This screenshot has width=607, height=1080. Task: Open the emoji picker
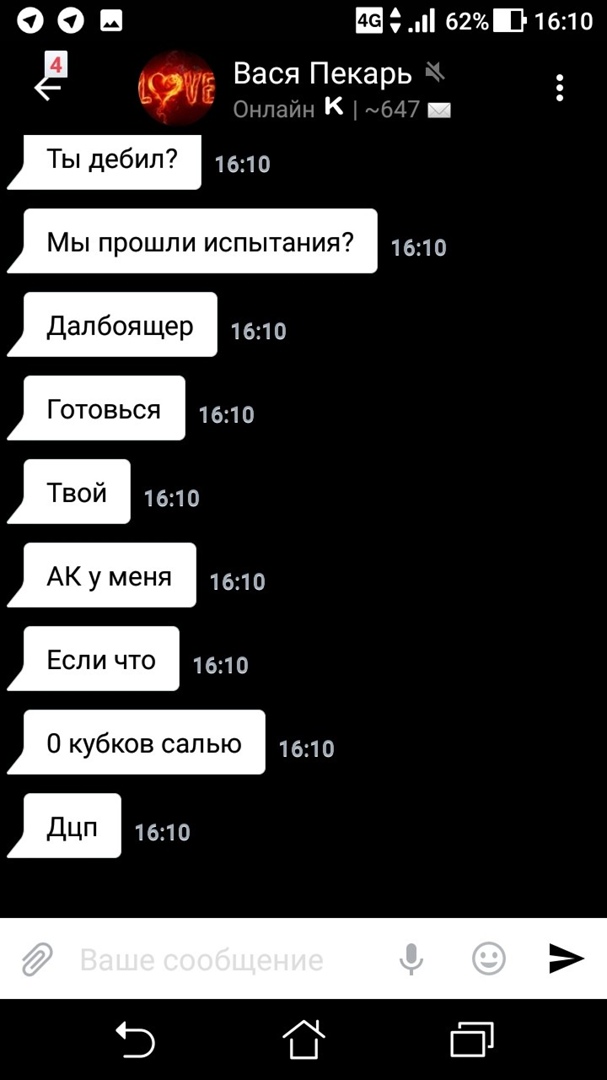tap(488, 959)
